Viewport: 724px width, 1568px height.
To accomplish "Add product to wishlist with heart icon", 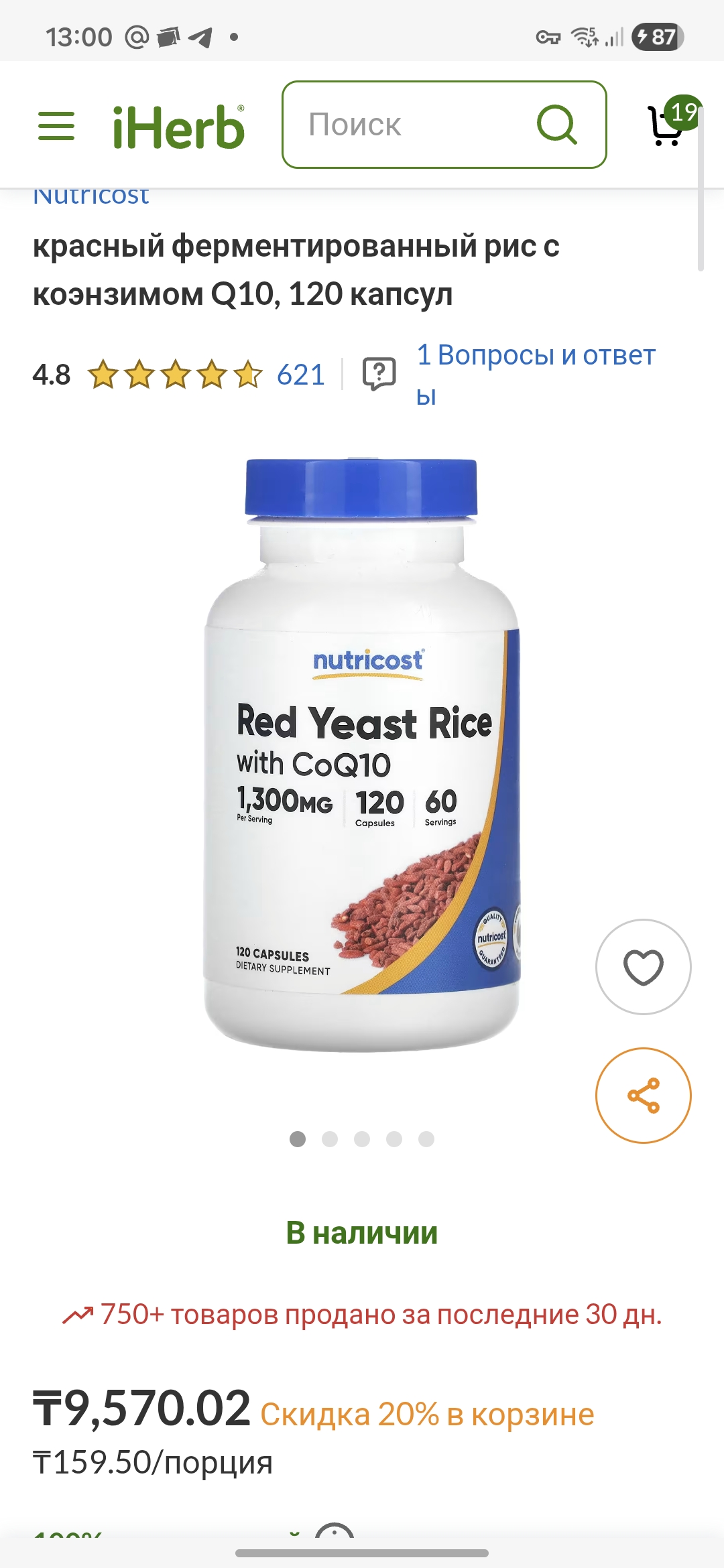I will 643,967.
